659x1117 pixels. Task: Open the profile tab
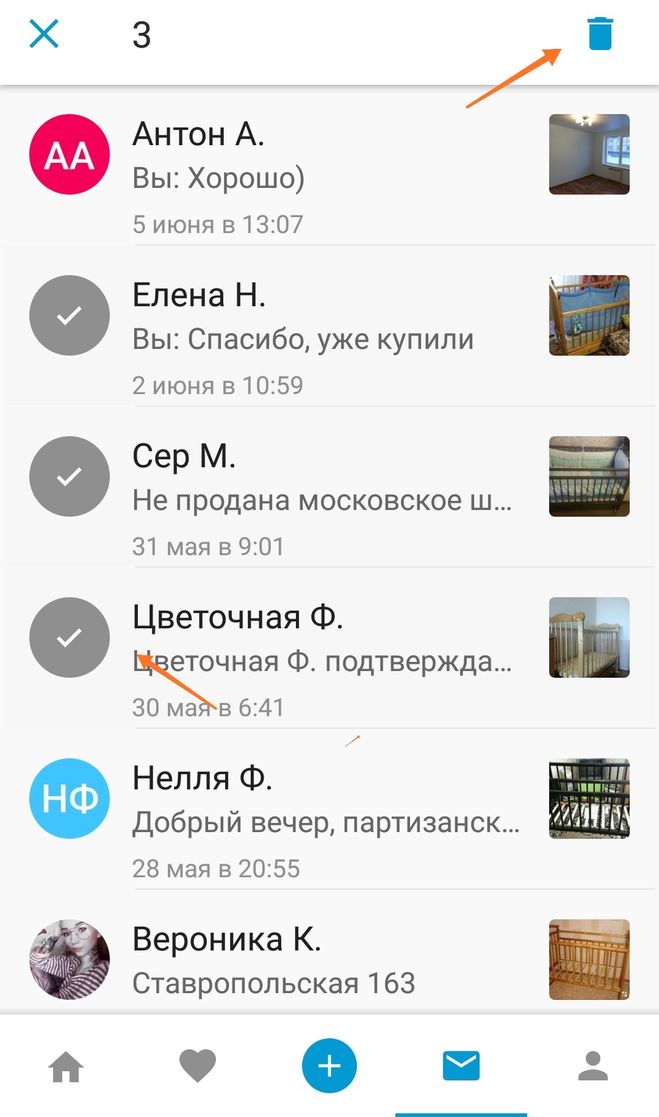pyautogui.click(x=593, y=1067)
